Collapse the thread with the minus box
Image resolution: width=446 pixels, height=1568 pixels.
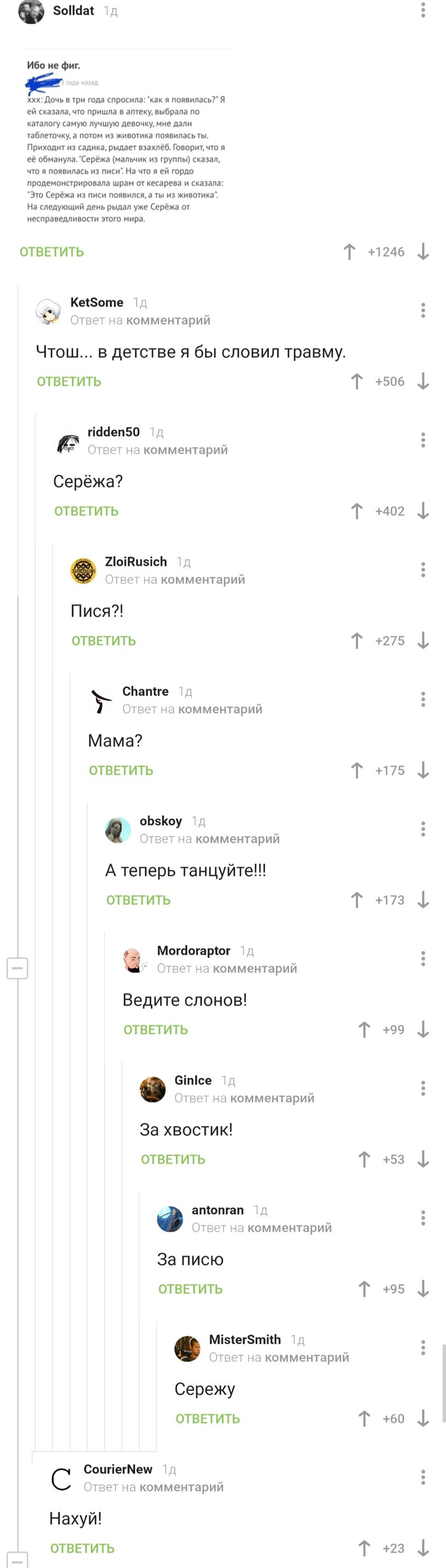coord(17,969)
